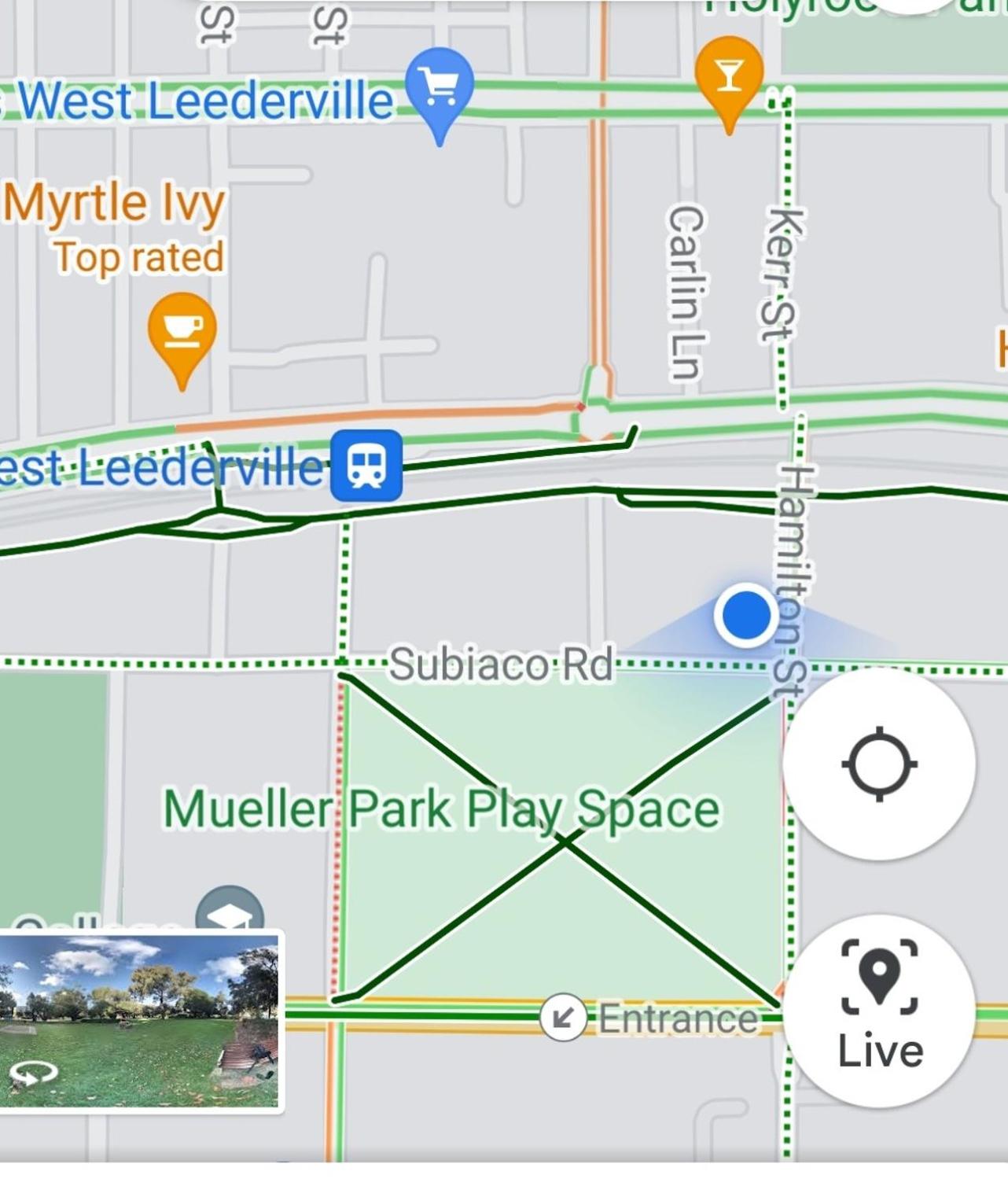Select the Myrtle Ivy cafe pin
Screen dimensions: 1008x1186
pyautogui.click(x=182, y=331)
